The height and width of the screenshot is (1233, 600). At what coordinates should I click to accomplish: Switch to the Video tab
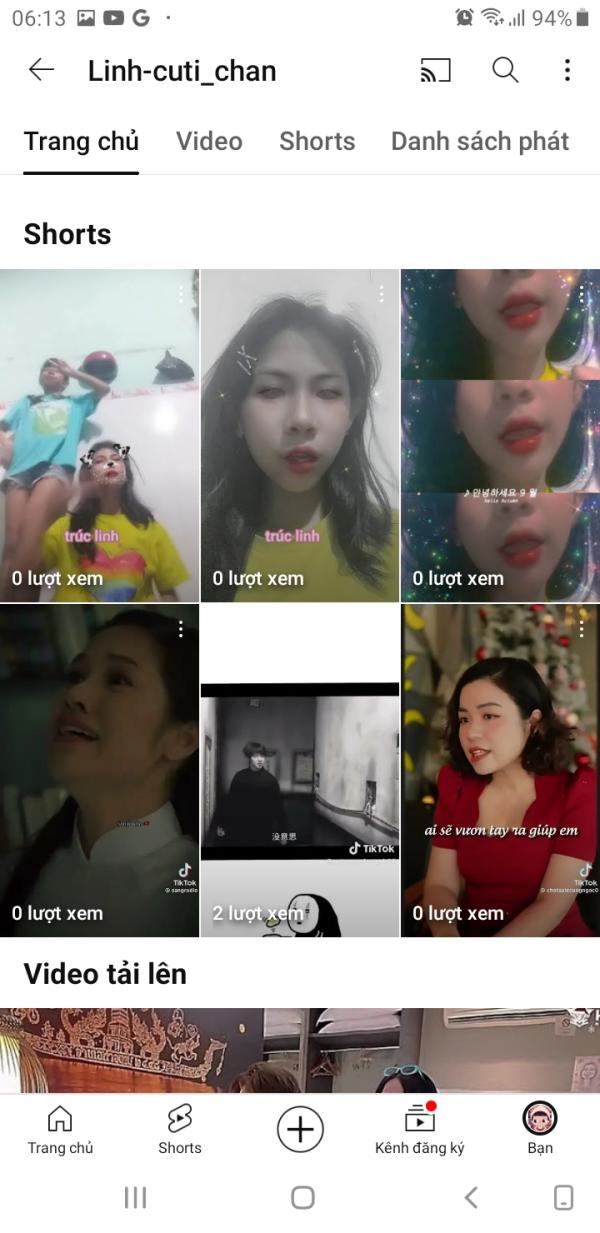click(209, 141)
